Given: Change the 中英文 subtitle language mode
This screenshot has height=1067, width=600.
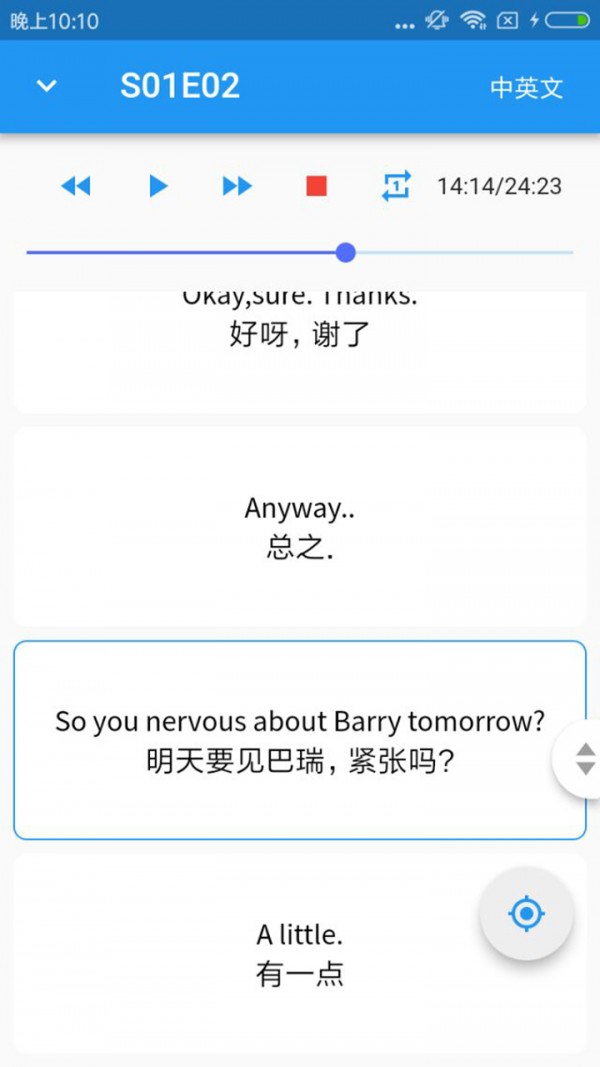Looking at the screenshot, I should pos(526,87).
